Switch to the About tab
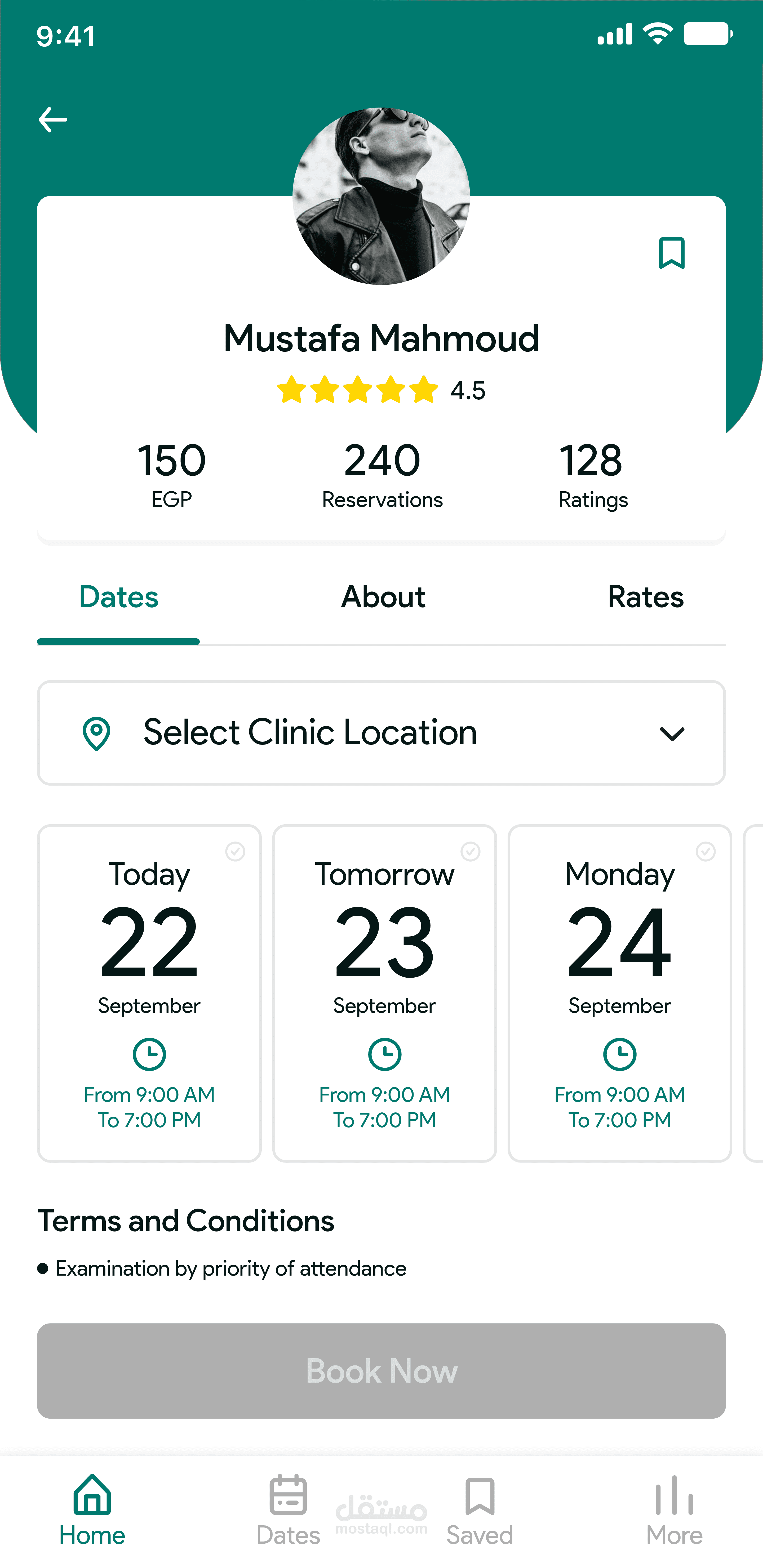 (x=383, y=597)
